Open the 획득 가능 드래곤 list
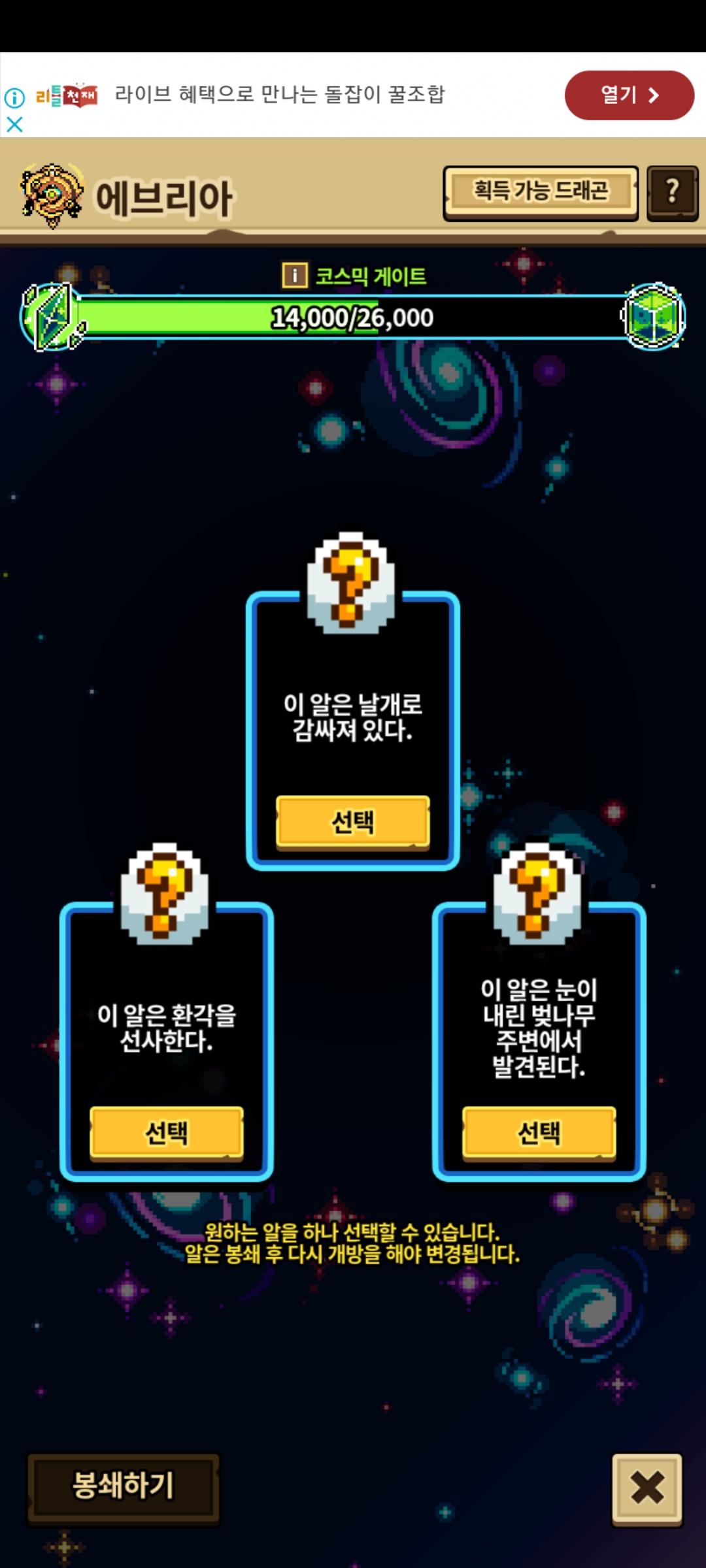Image resolution: width=706 pixels, height=1568 pixels. tap(541, 192)
